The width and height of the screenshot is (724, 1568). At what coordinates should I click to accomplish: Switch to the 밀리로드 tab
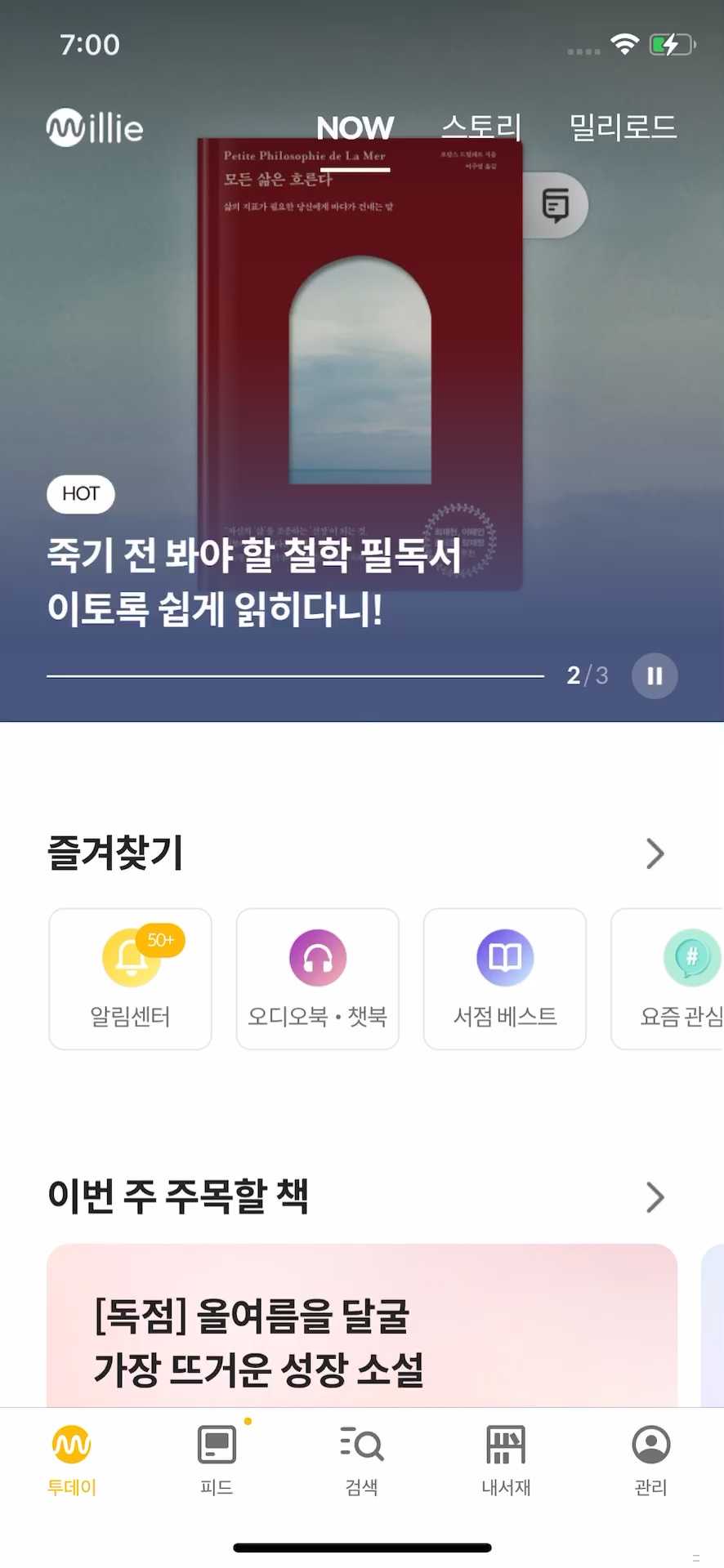pos(623,127)
